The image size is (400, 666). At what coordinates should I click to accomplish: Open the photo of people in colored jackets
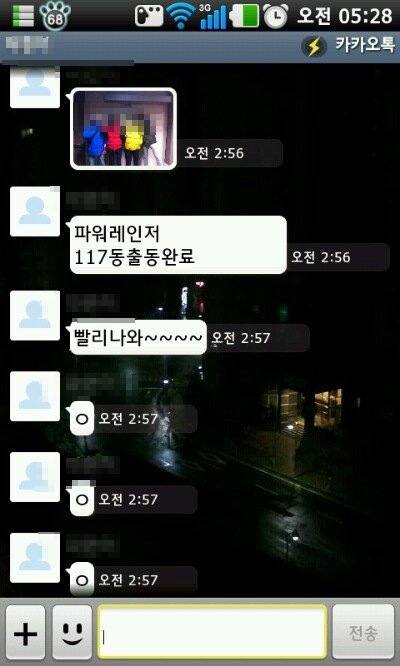[123, 129]
